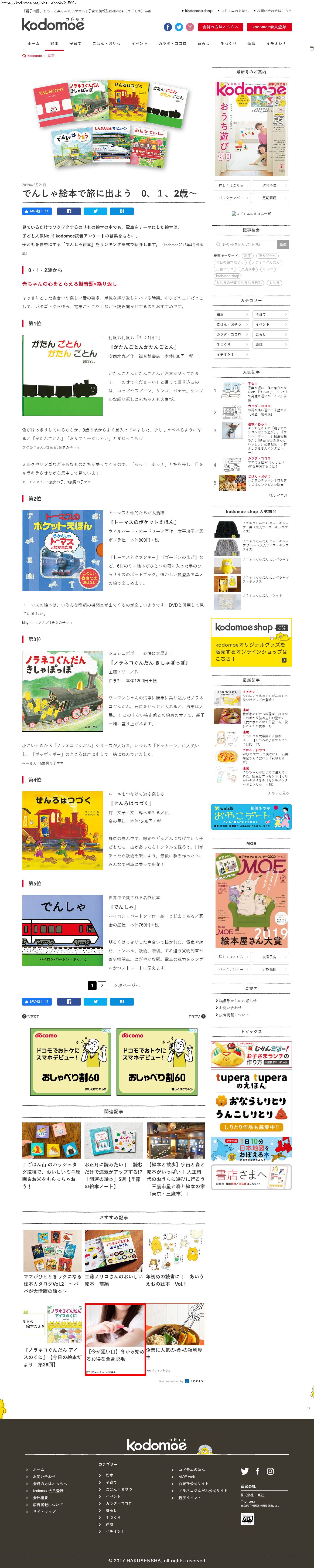This screenshot has width=314, height=1568.
Task: Select the 手づくり navigation tab
Action: click(228, 44)
